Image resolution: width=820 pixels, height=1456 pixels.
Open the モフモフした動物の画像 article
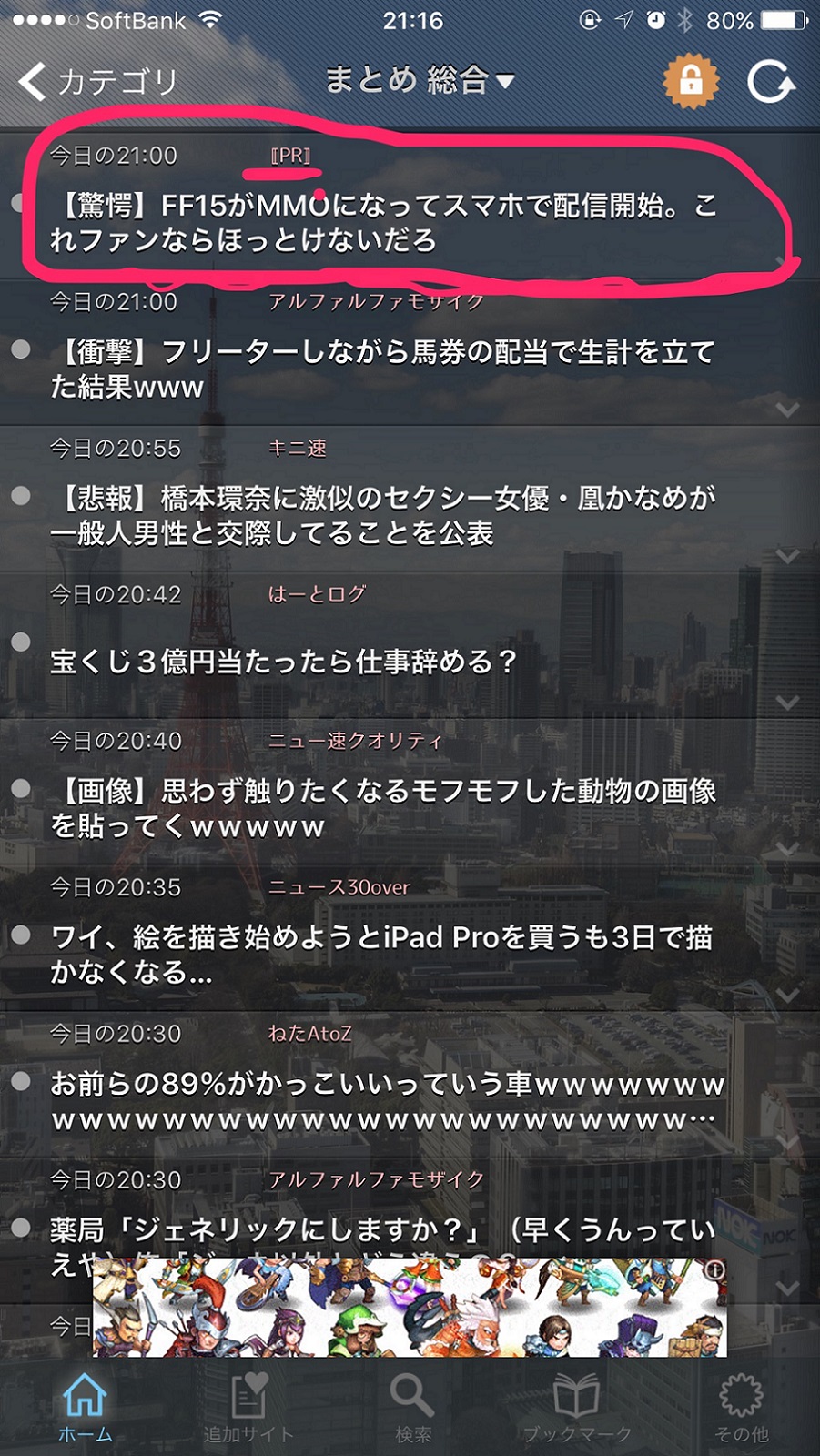click(382, 808)
